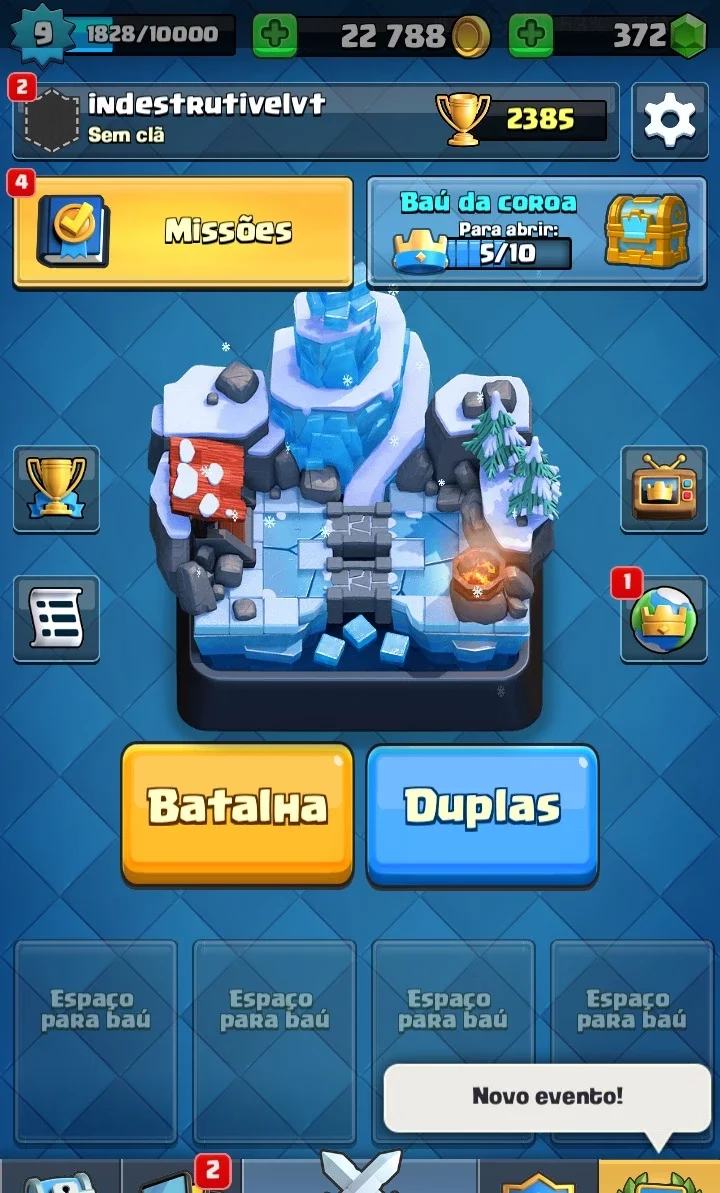Switch to the shop chest tab
720x1193 pixels.
coord(60,1176)
